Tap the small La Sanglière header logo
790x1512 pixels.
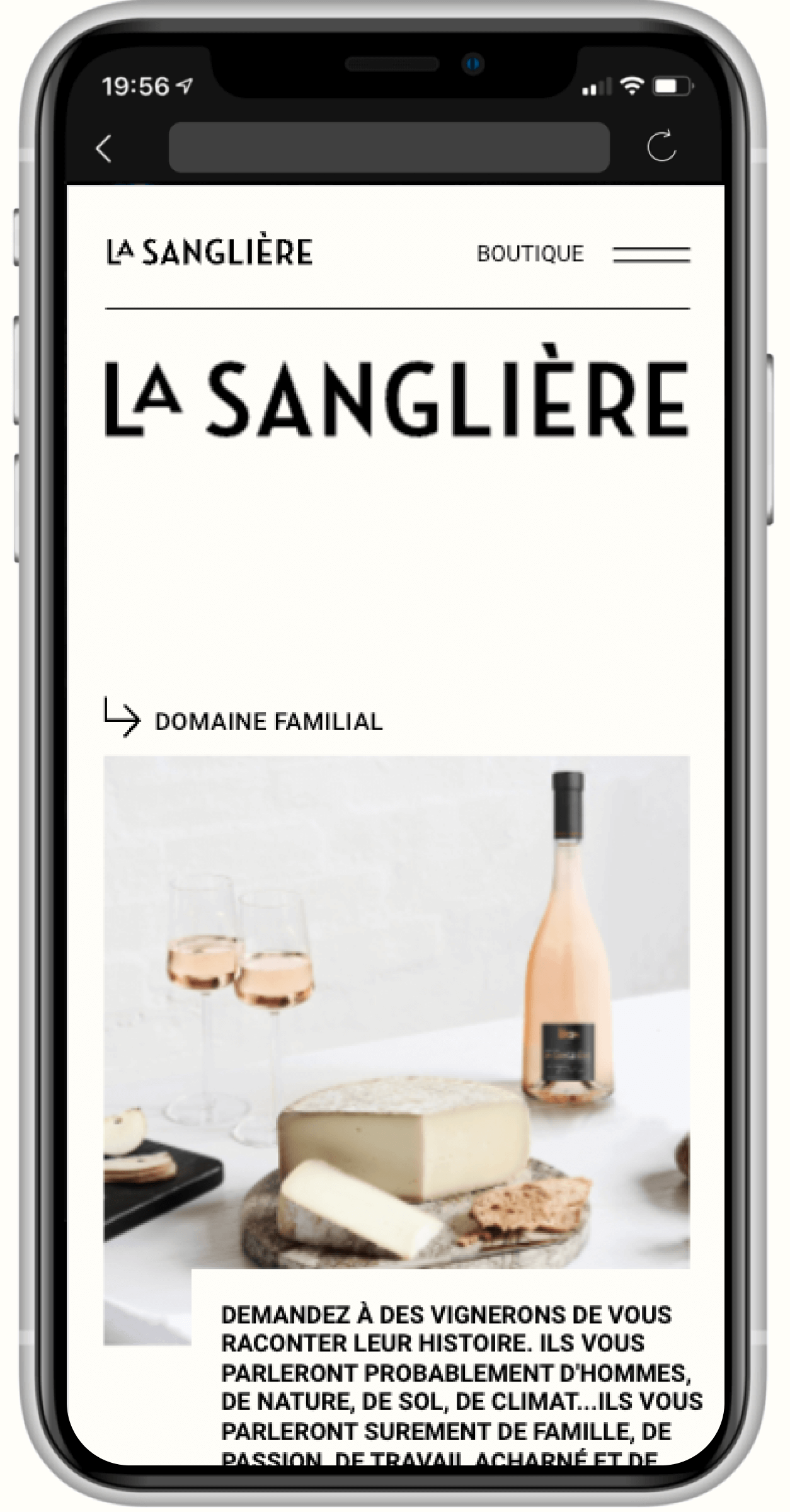click(209, 252)
